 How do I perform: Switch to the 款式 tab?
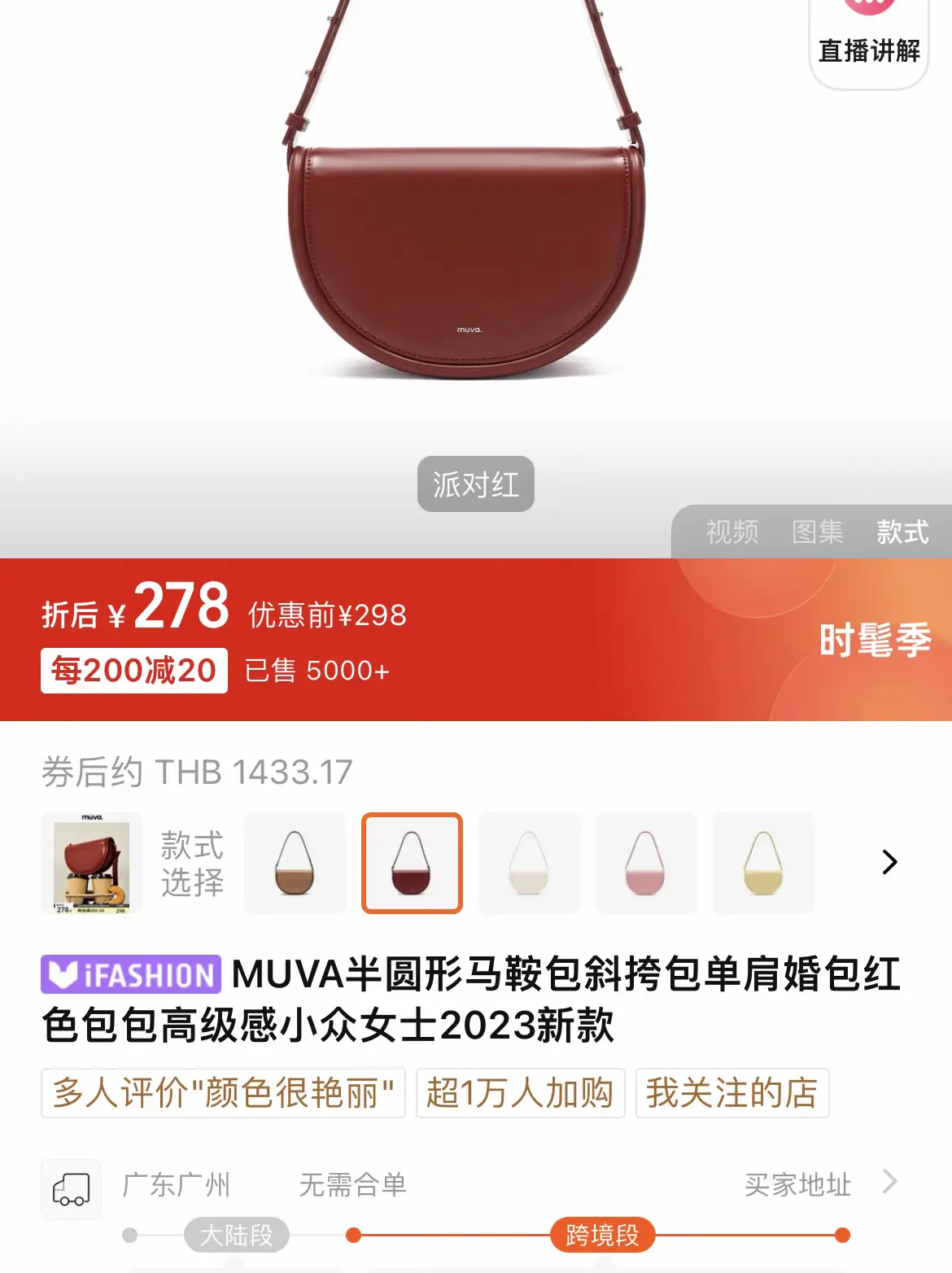click(x=902, y=532)
